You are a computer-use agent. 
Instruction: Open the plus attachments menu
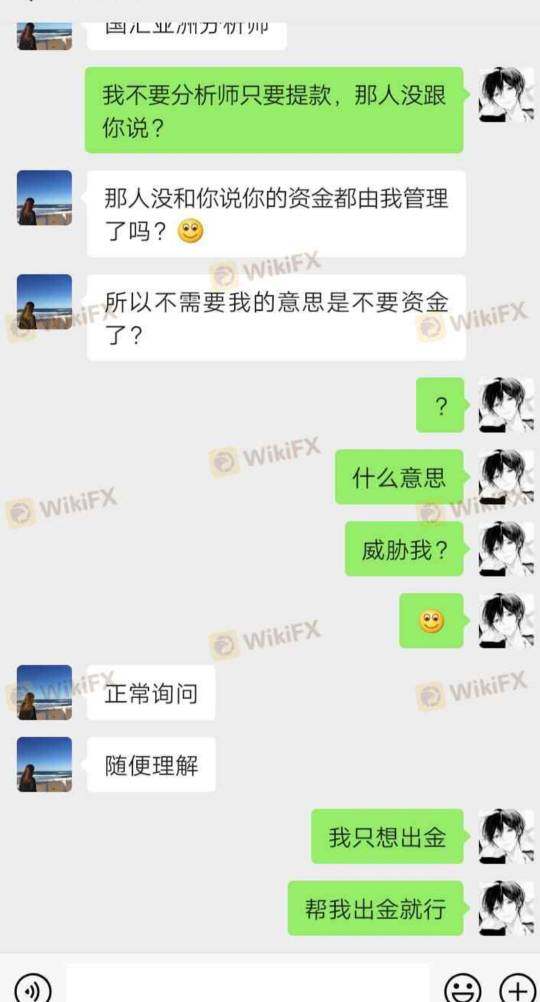coord(518,987)
